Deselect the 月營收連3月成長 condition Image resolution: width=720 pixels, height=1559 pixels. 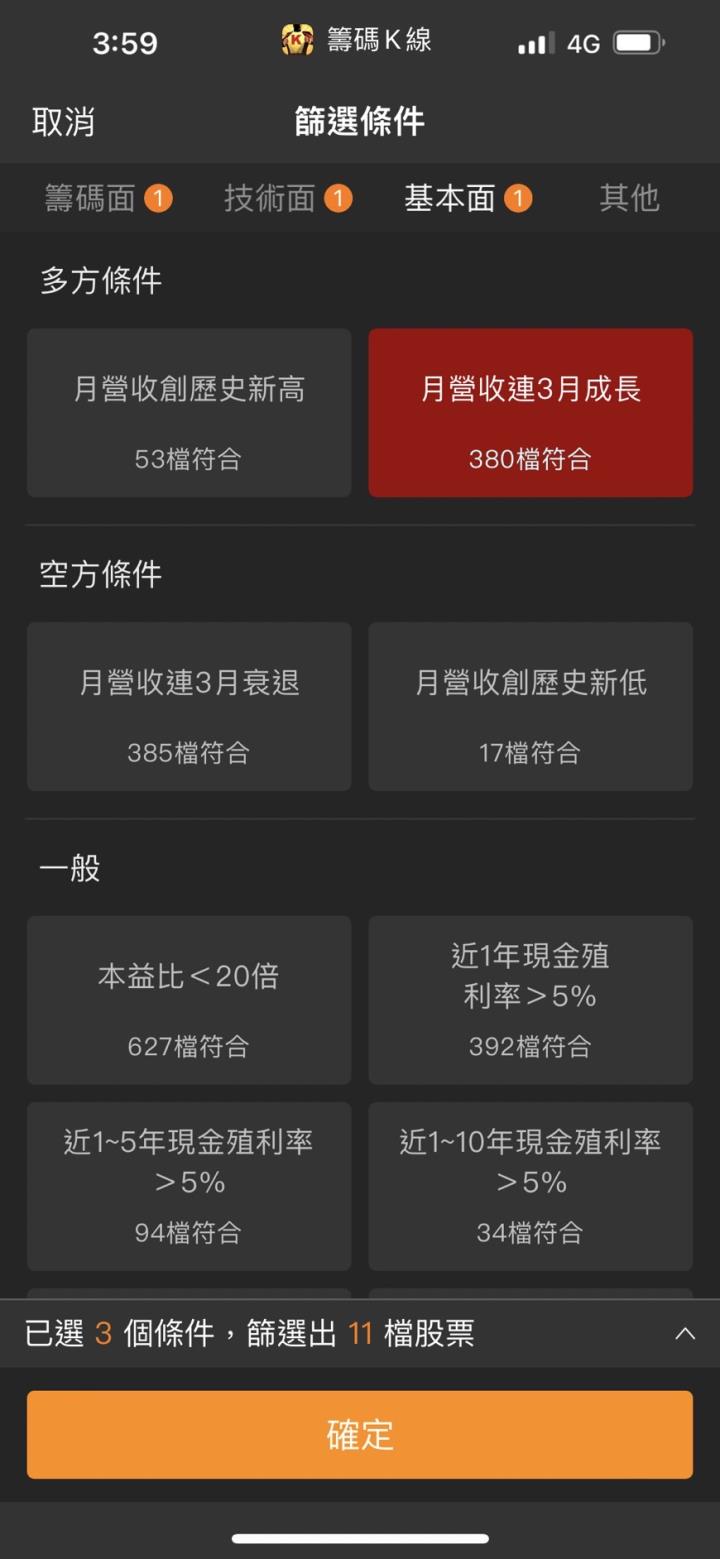point(530,413)
